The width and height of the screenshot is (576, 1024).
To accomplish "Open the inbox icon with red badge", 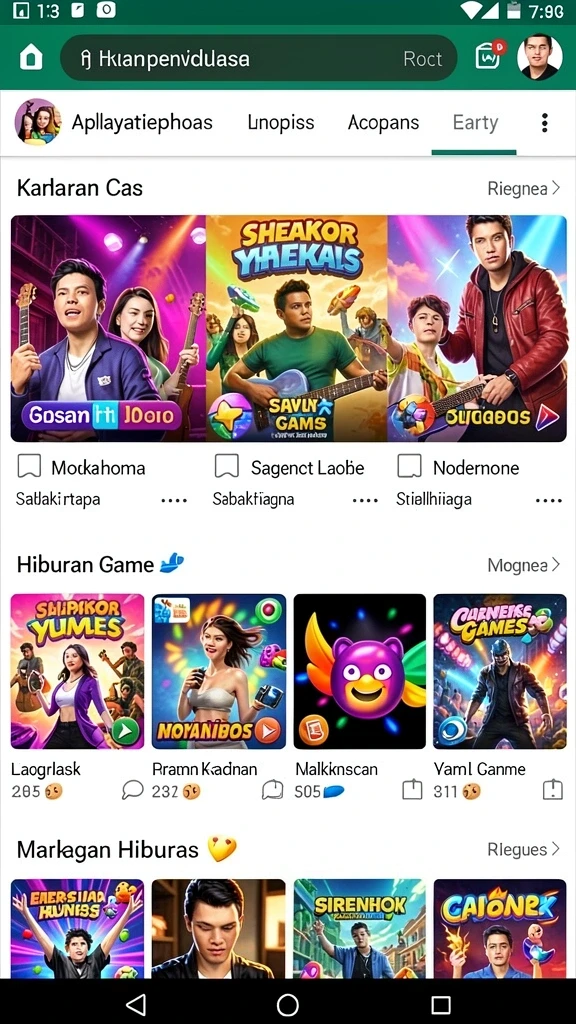I will [489, 56].
